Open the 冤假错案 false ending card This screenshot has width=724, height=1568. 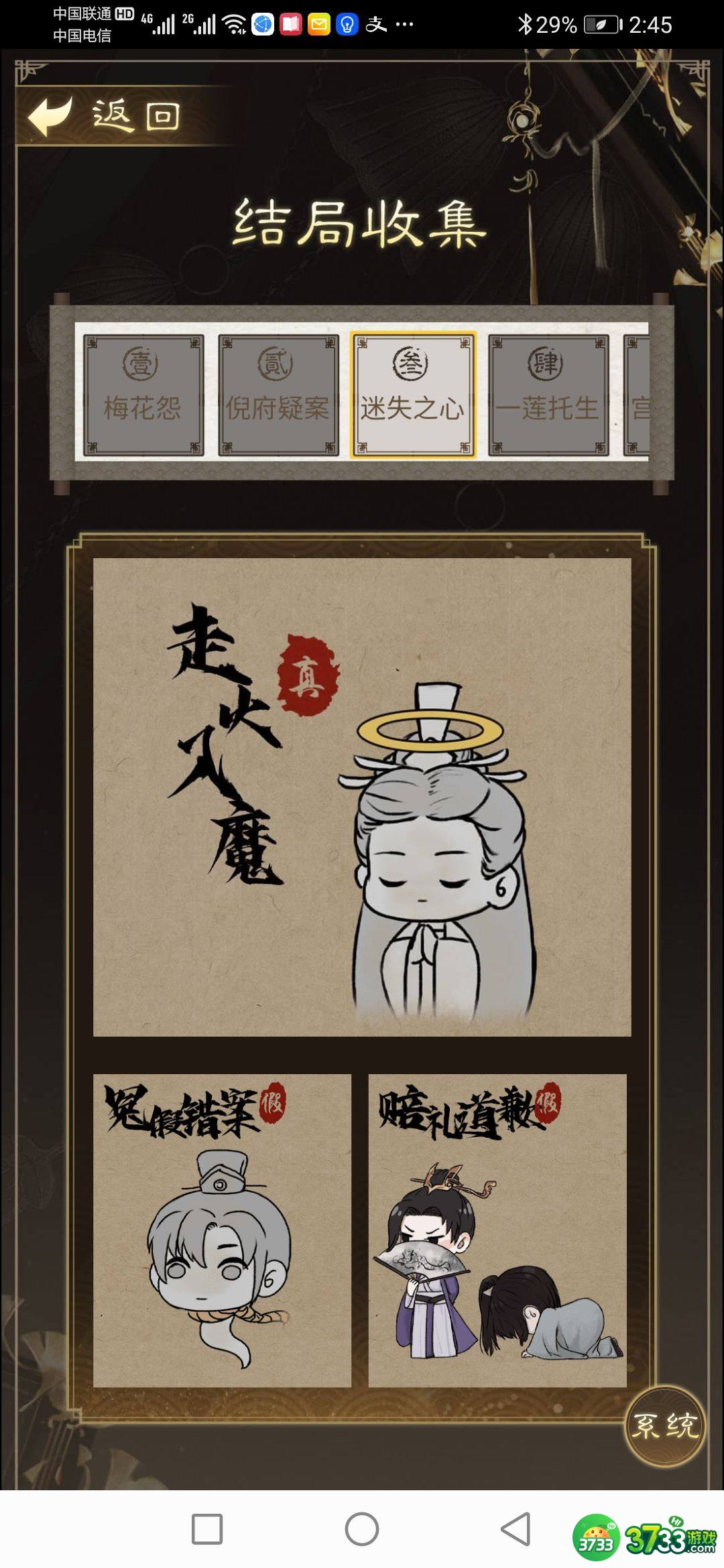tap(222, 1230)
